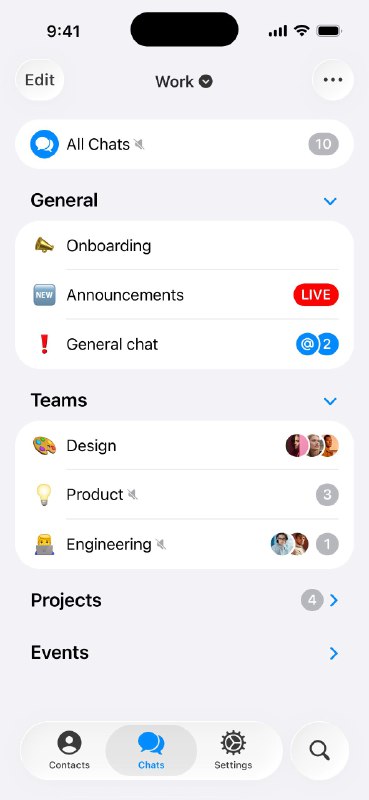Open the Work folder dropdown
The image size is (369, 800).
coord(184,81)
